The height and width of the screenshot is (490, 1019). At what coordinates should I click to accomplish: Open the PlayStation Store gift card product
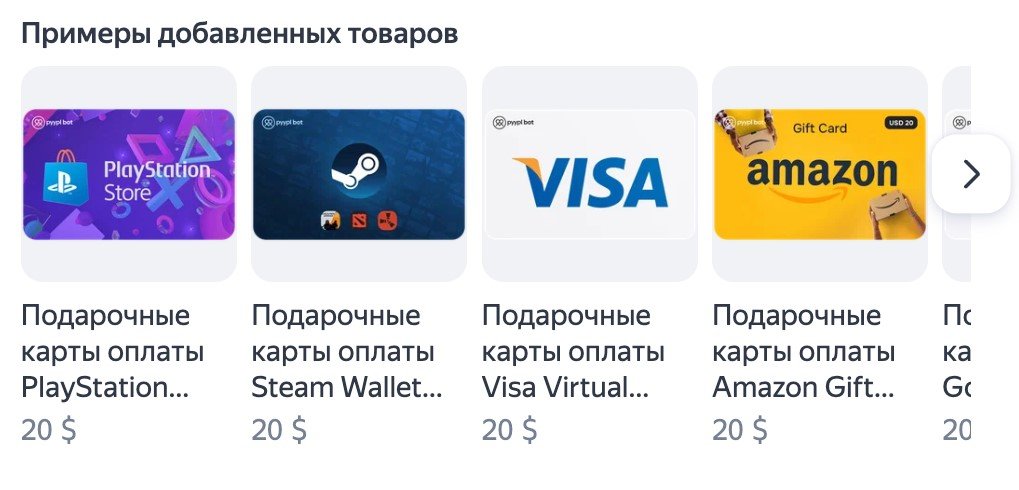click(x=128, y=175)
